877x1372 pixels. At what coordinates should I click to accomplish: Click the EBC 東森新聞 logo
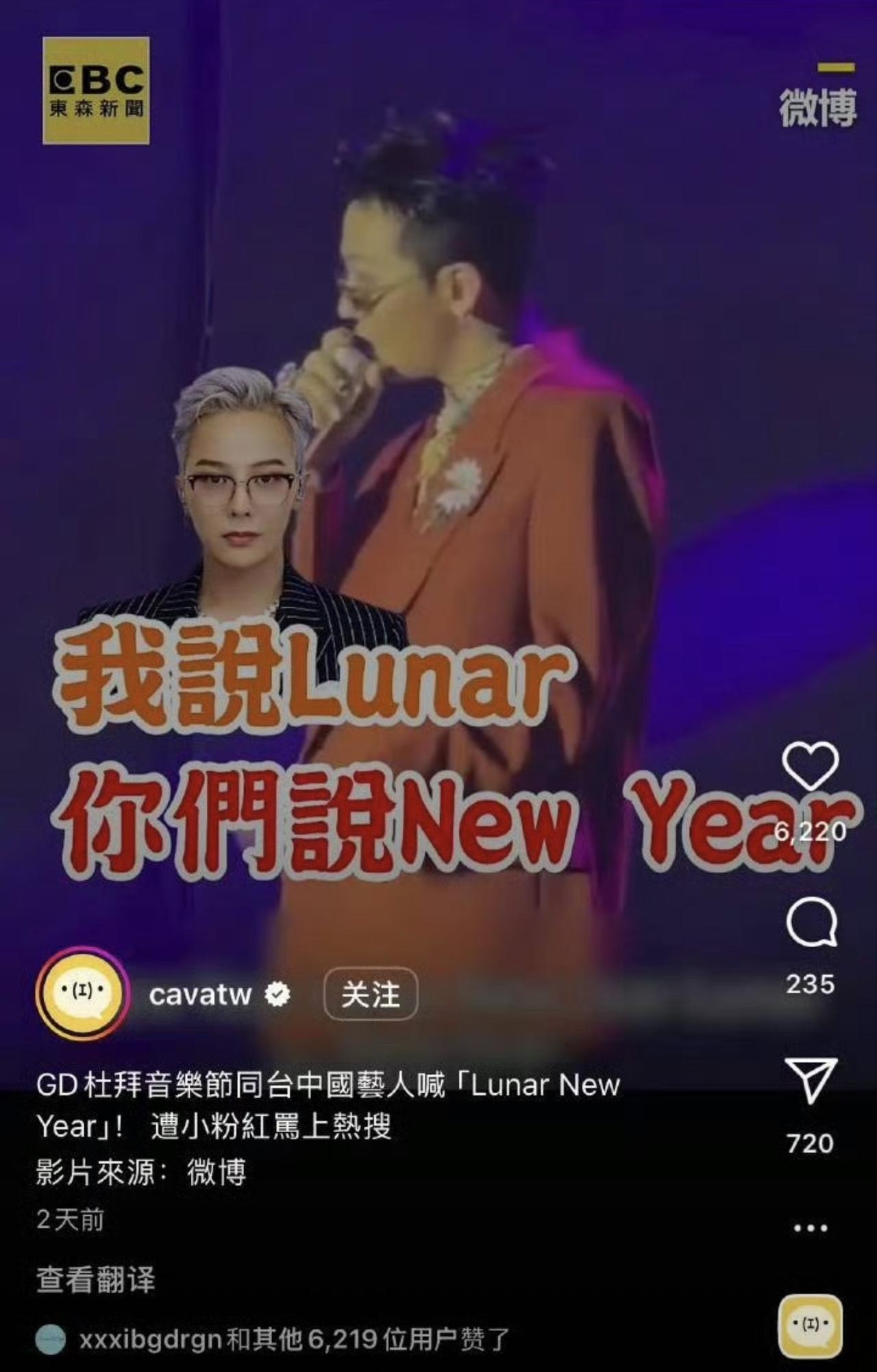coord(97,90)
